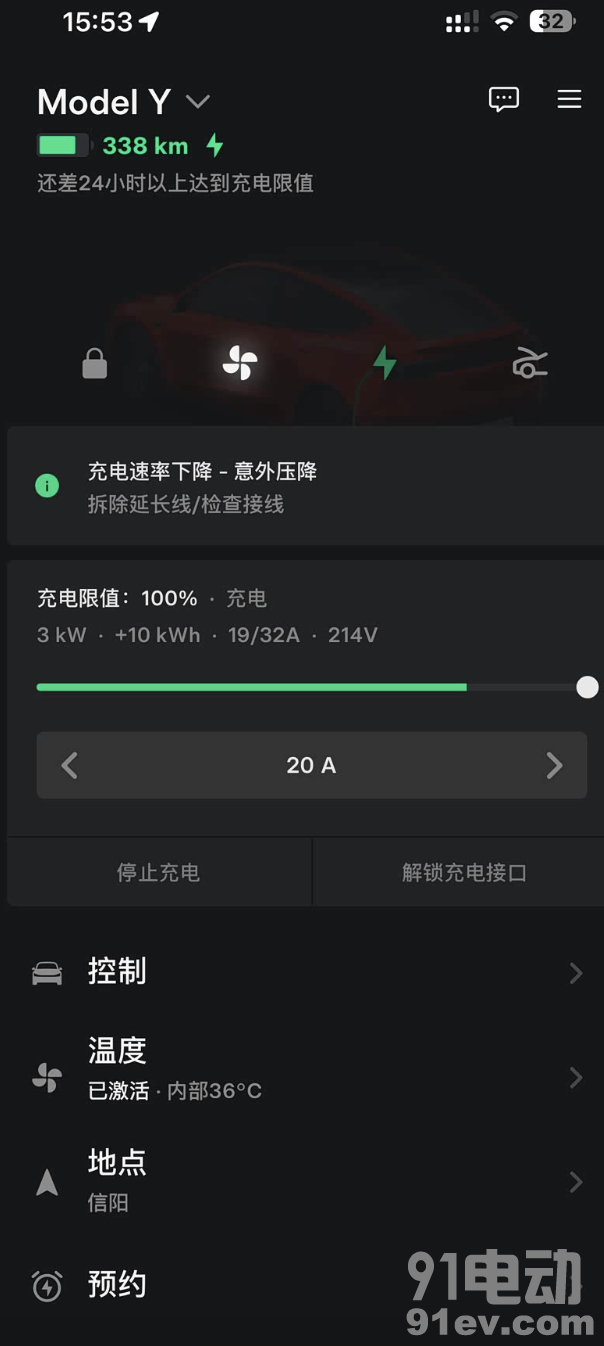Screen dimensions: 604x1346
Task: Open the Model Y vehicle selector dropdown
Action: click(x=197, y=101)
